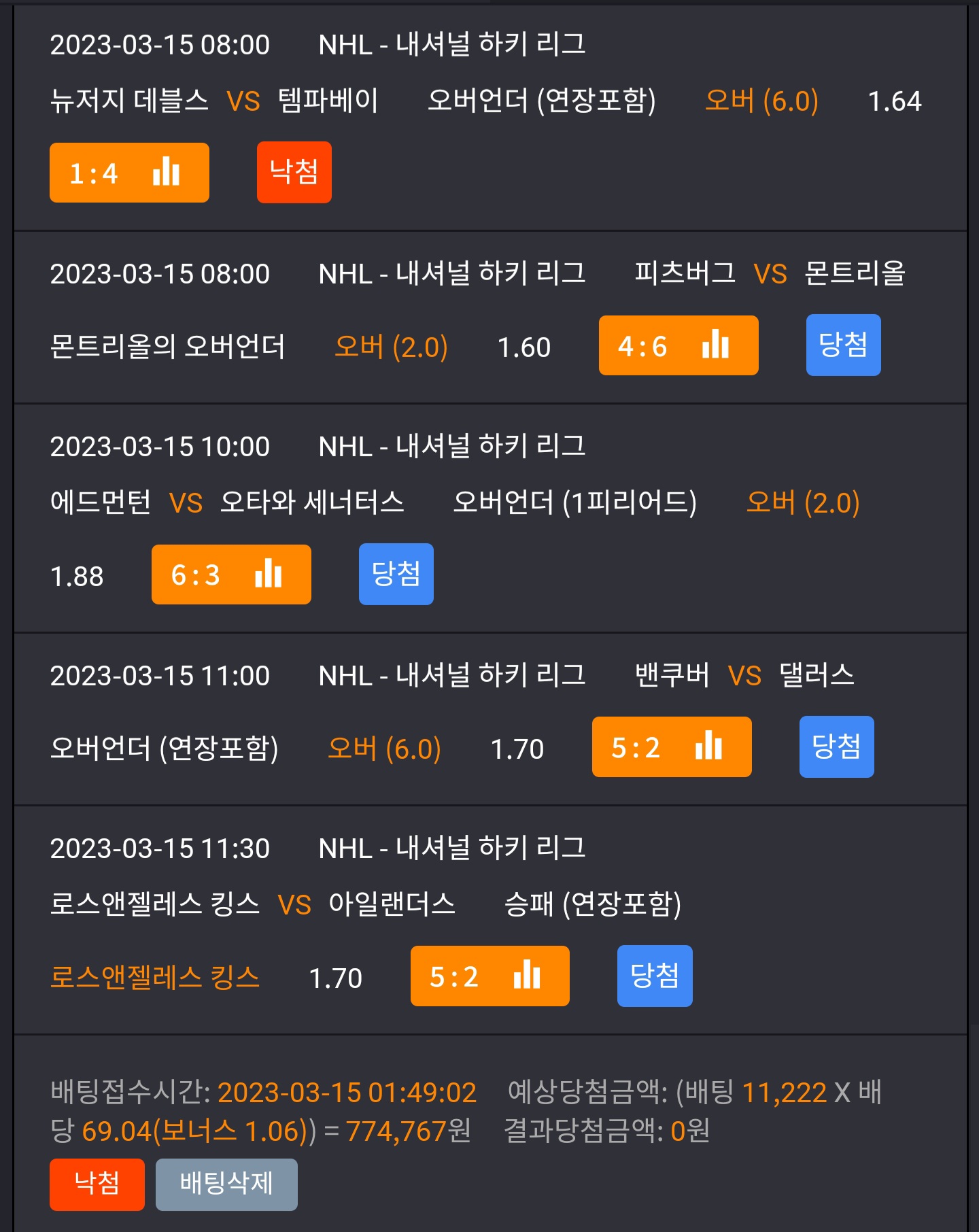Delete this bet with 배팅삭제
Screen dimensions: 979x1232
pos(226,1184)
